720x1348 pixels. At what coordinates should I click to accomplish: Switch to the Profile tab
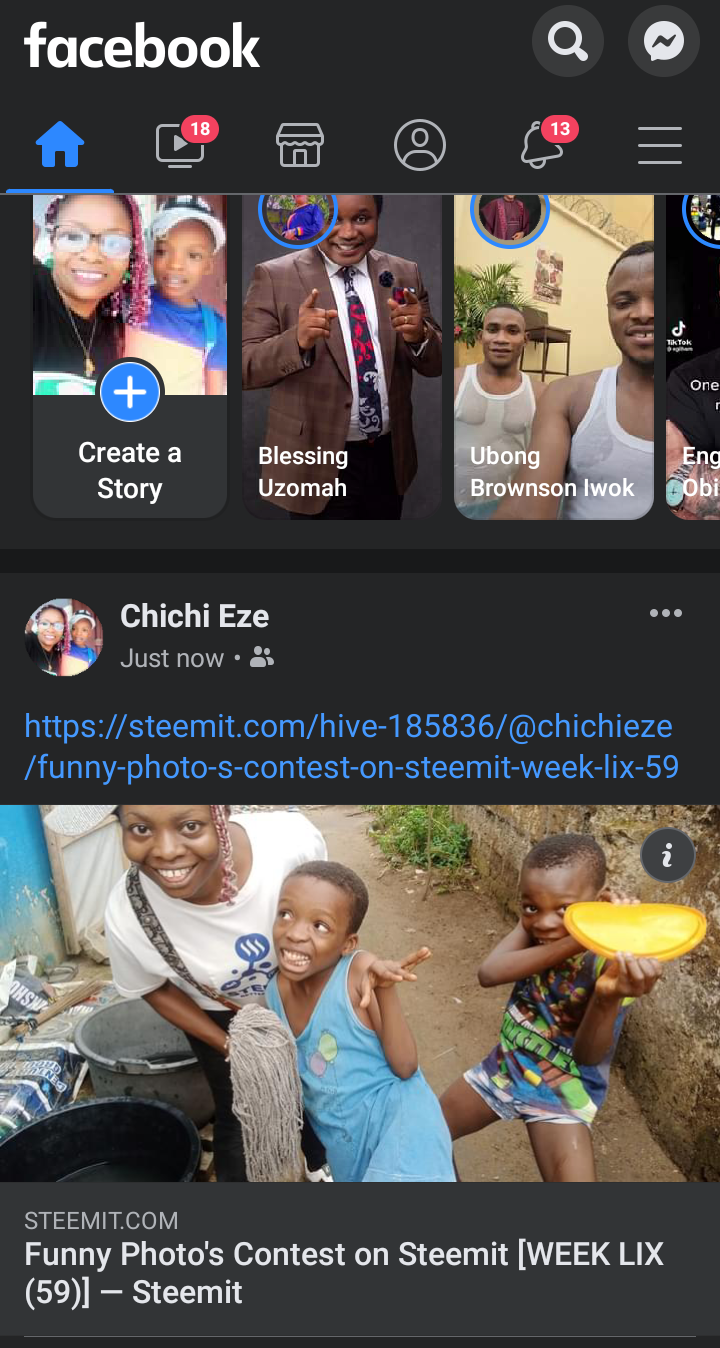click(x=420, y=146)
